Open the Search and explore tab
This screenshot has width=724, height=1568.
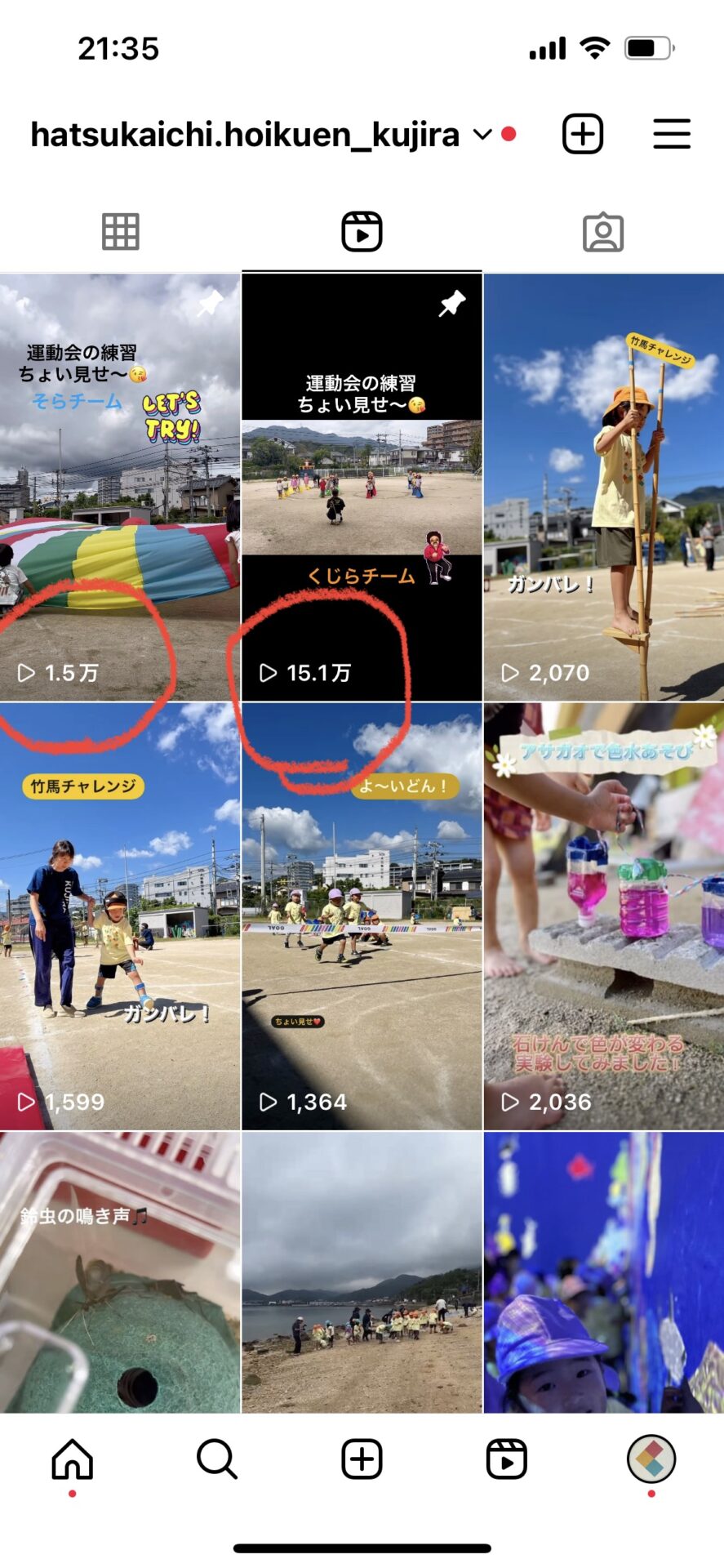point(217,1459)
